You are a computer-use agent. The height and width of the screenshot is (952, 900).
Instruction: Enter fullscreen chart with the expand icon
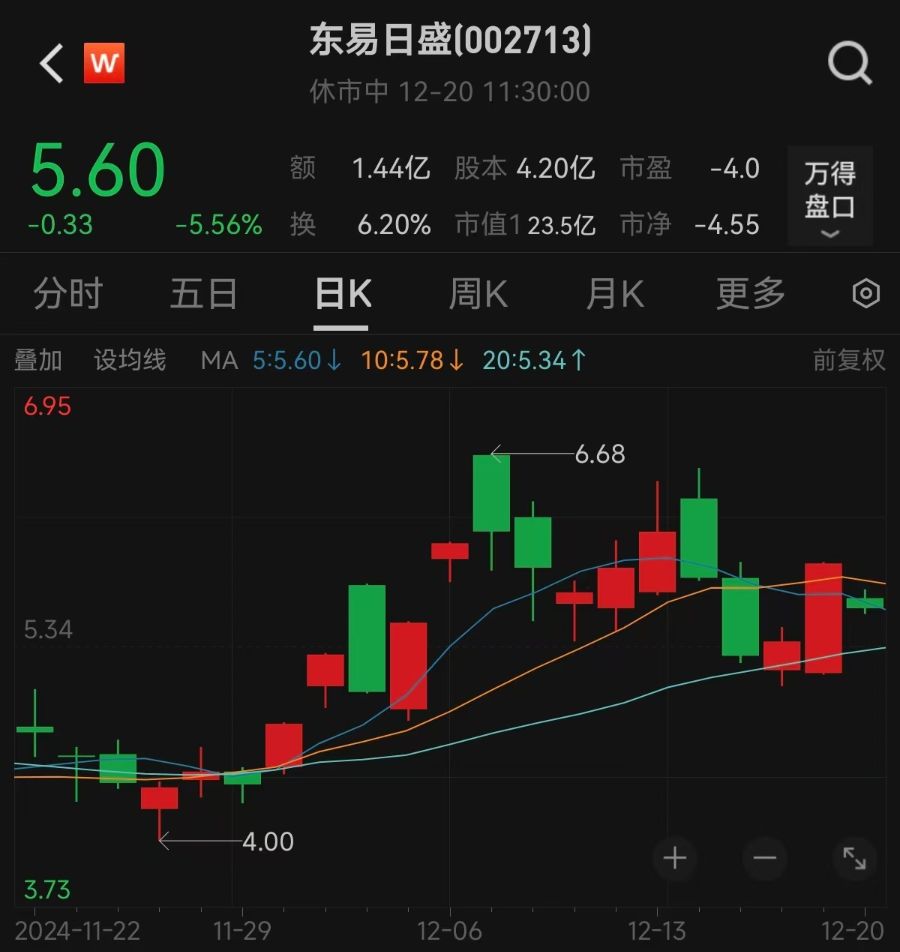pyautogui.click(x=854, y=859)
